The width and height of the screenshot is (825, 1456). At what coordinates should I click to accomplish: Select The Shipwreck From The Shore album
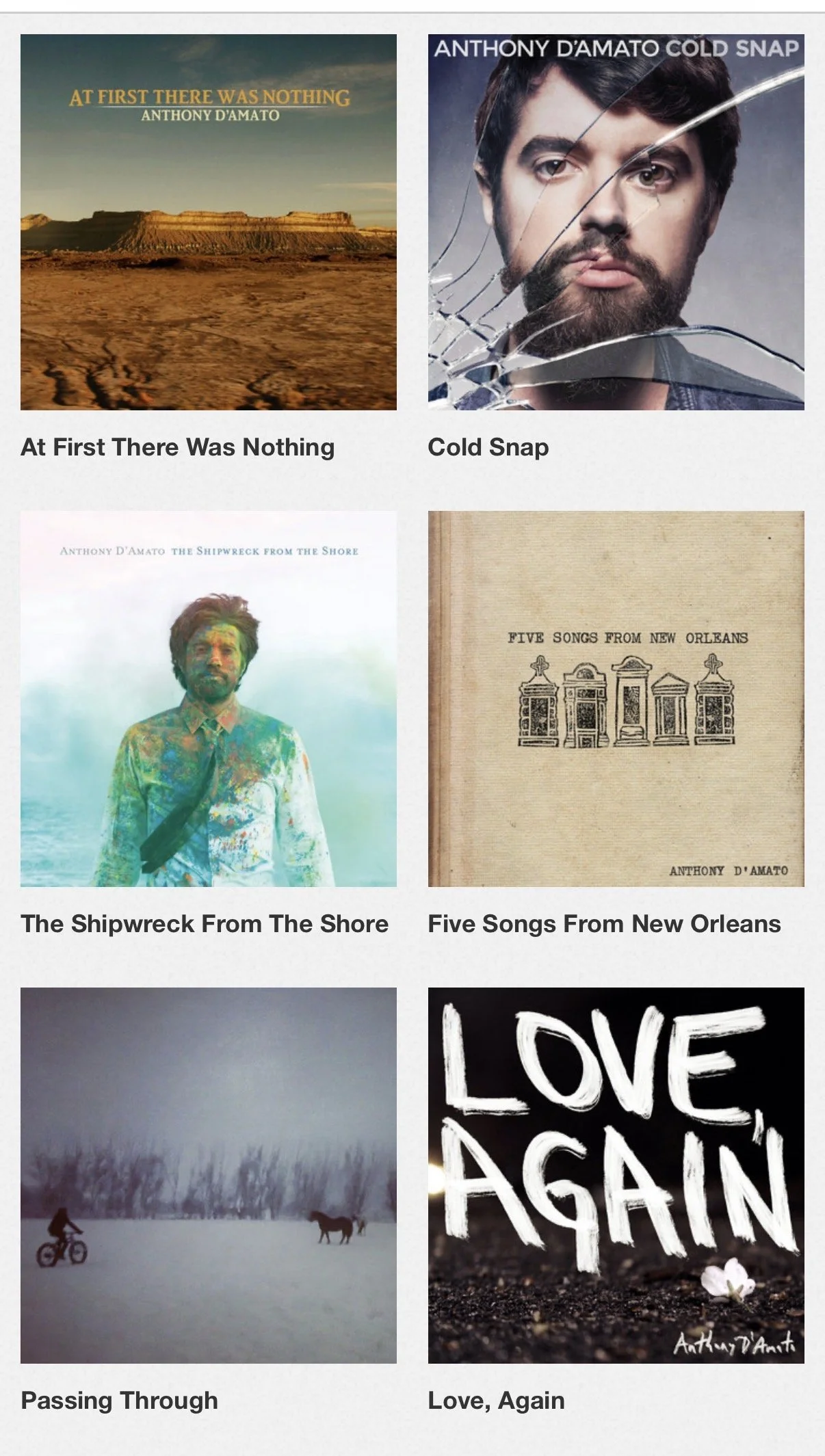point(209,698)
